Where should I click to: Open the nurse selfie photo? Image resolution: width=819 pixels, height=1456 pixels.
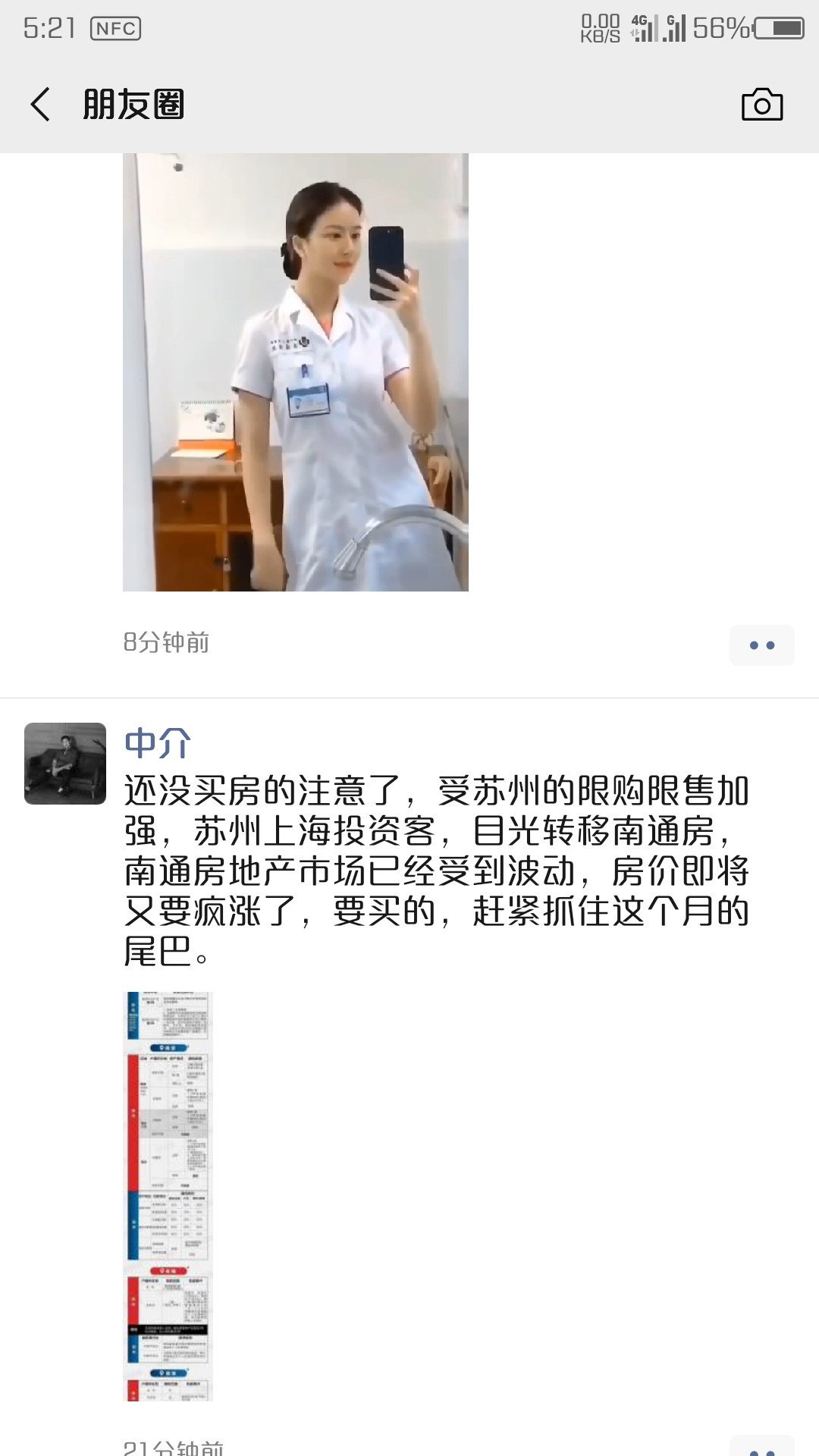(x=296, y=372)
